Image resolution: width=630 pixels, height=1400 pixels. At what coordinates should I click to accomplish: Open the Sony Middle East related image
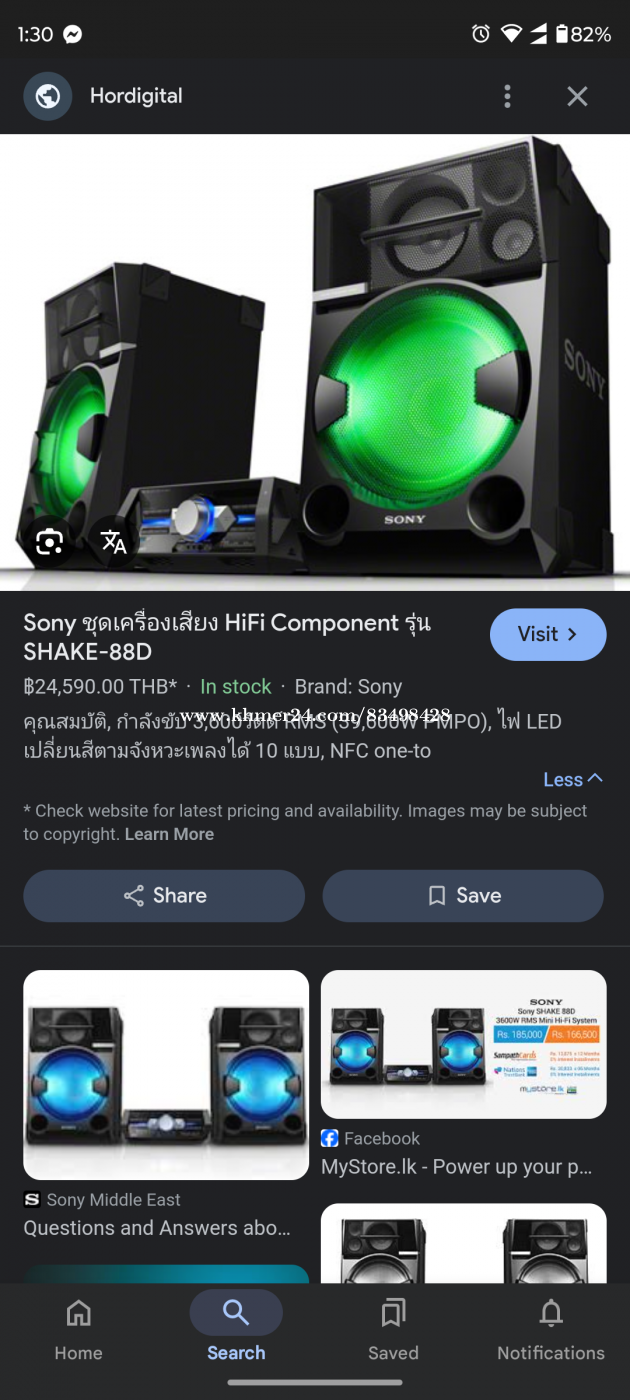[x=166, y=1075]
